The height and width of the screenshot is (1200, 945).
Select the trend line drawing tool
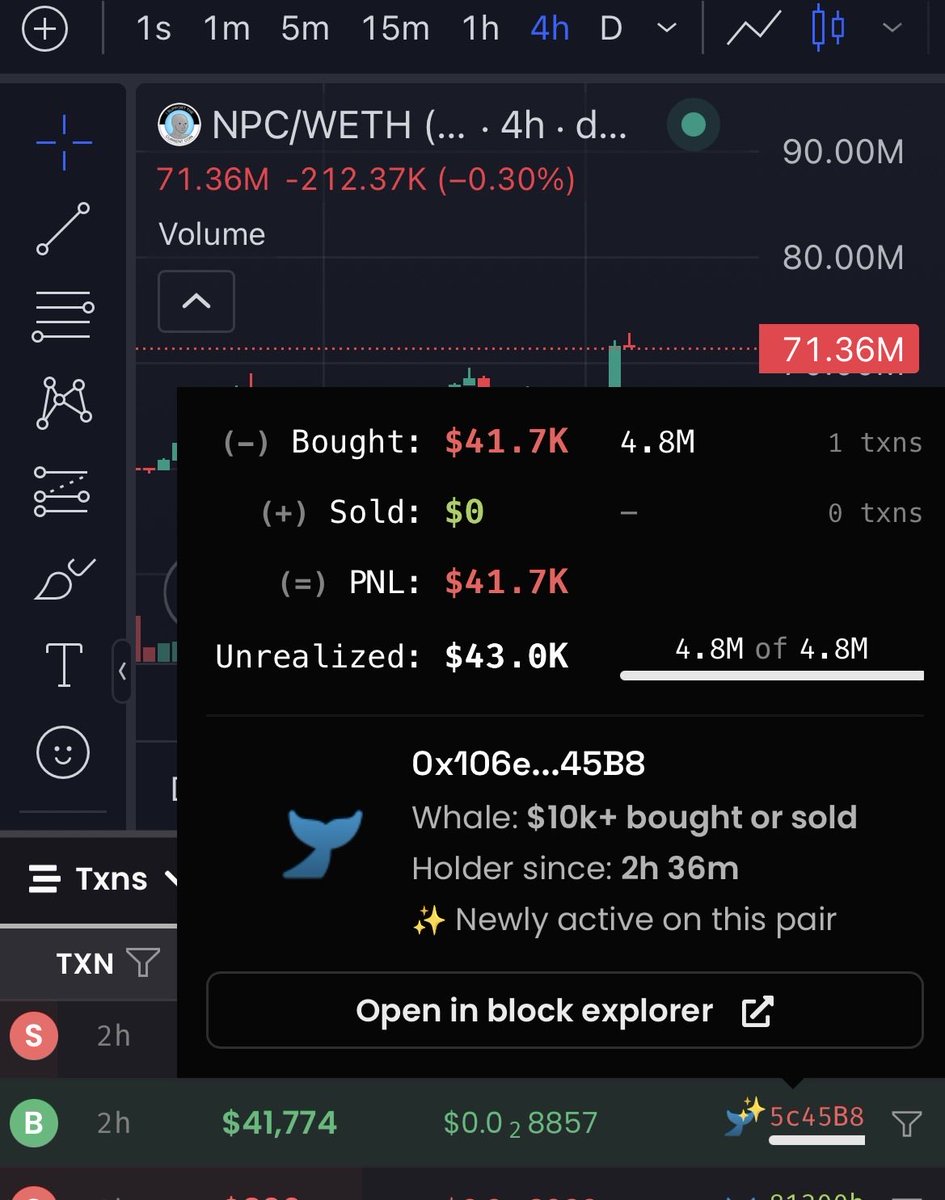click(63, 229)
